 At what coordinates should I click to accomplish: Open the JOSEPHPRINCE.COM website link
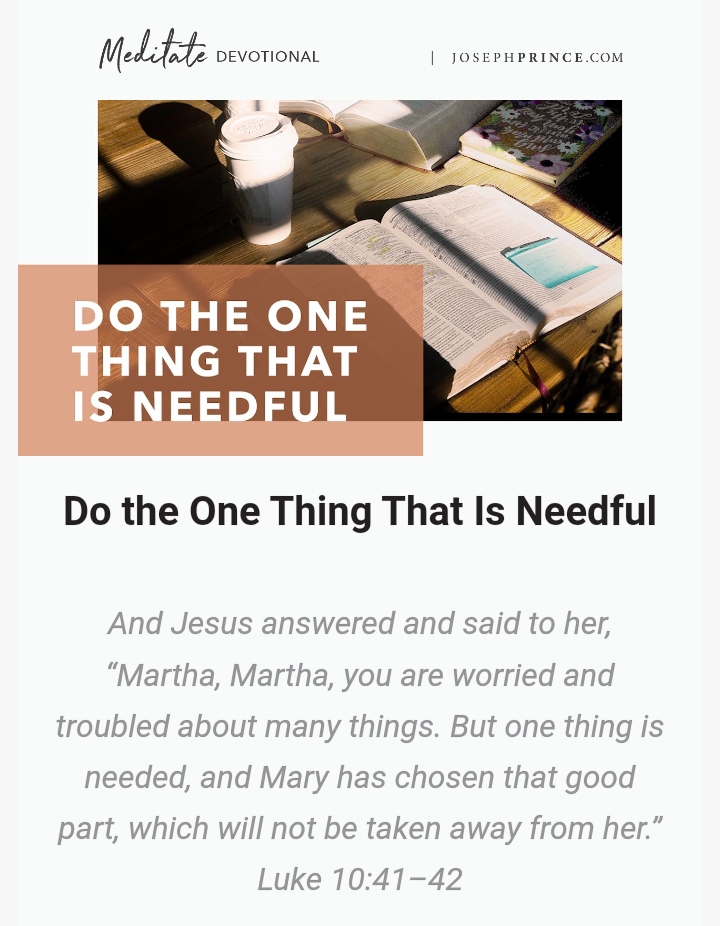[x=537, y=58]
